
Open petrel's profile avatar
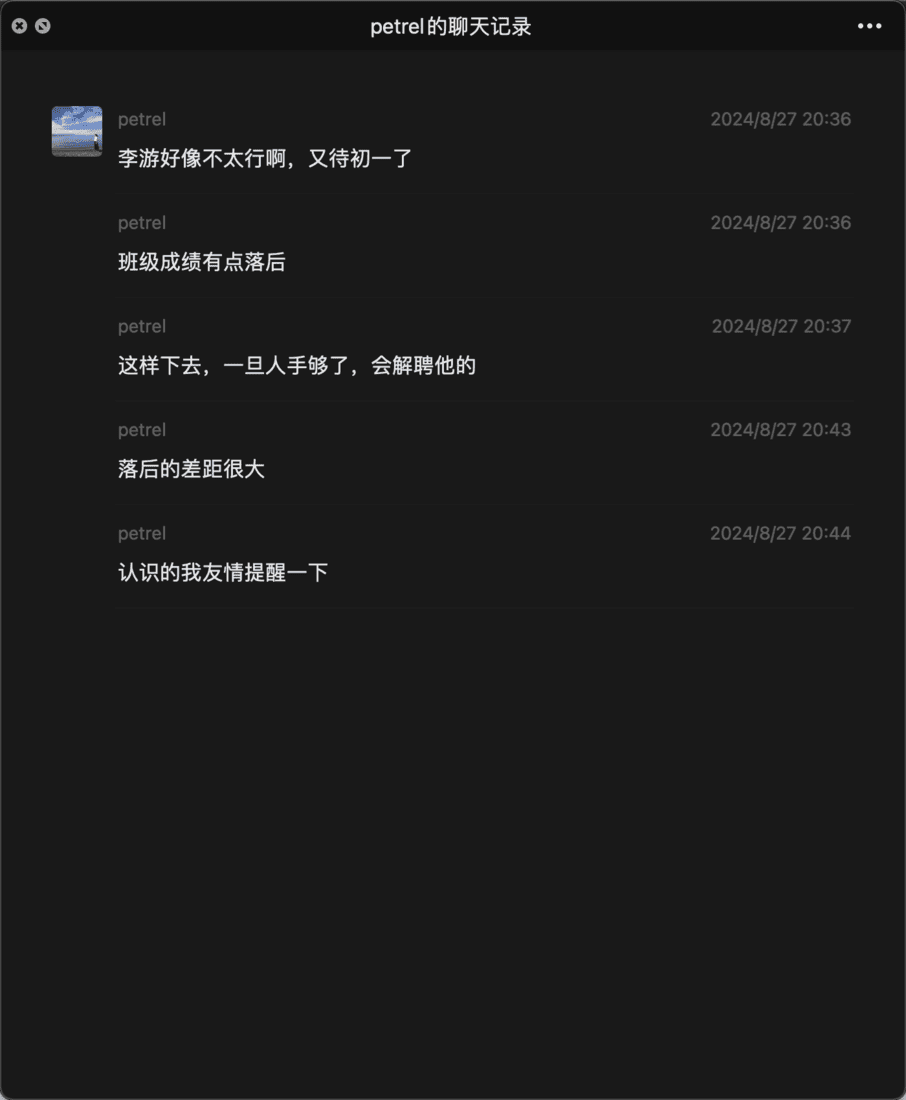click(x=77, y=131)
